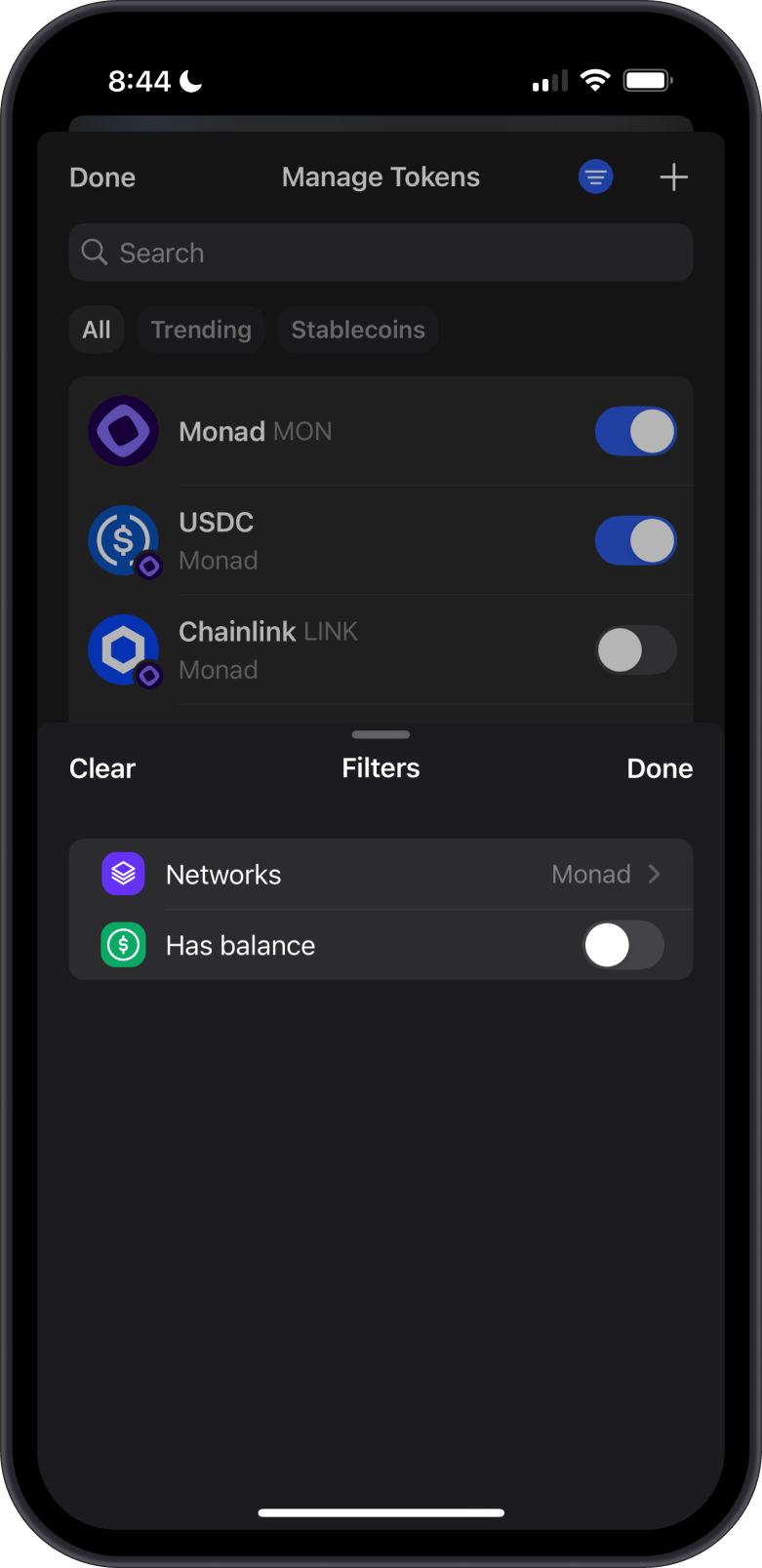Clear all filters with the Clear button
Screen dimensions: 762x1568
pos(101,767)
